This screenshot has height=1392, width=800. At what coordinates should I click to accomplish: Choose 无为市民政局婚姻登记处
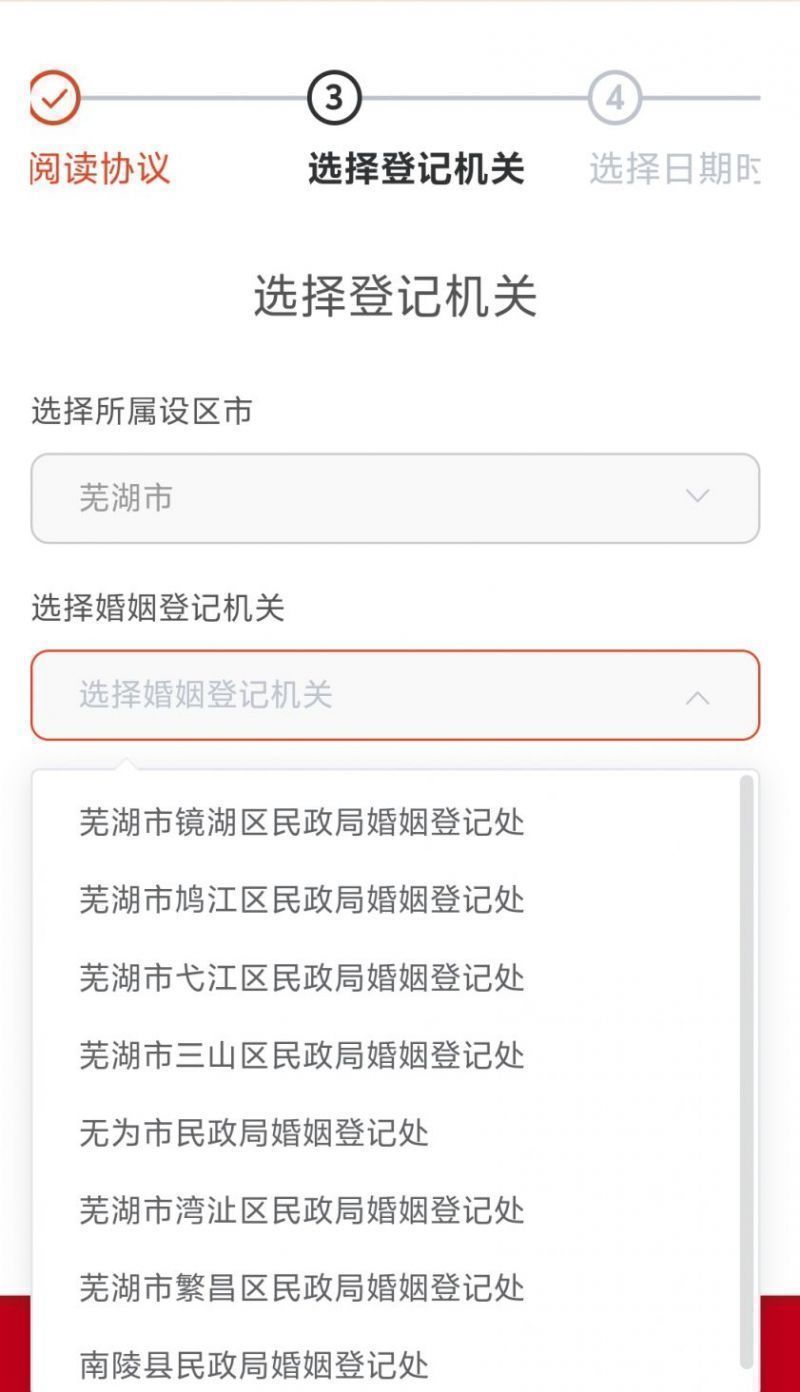pos(254,1133)
